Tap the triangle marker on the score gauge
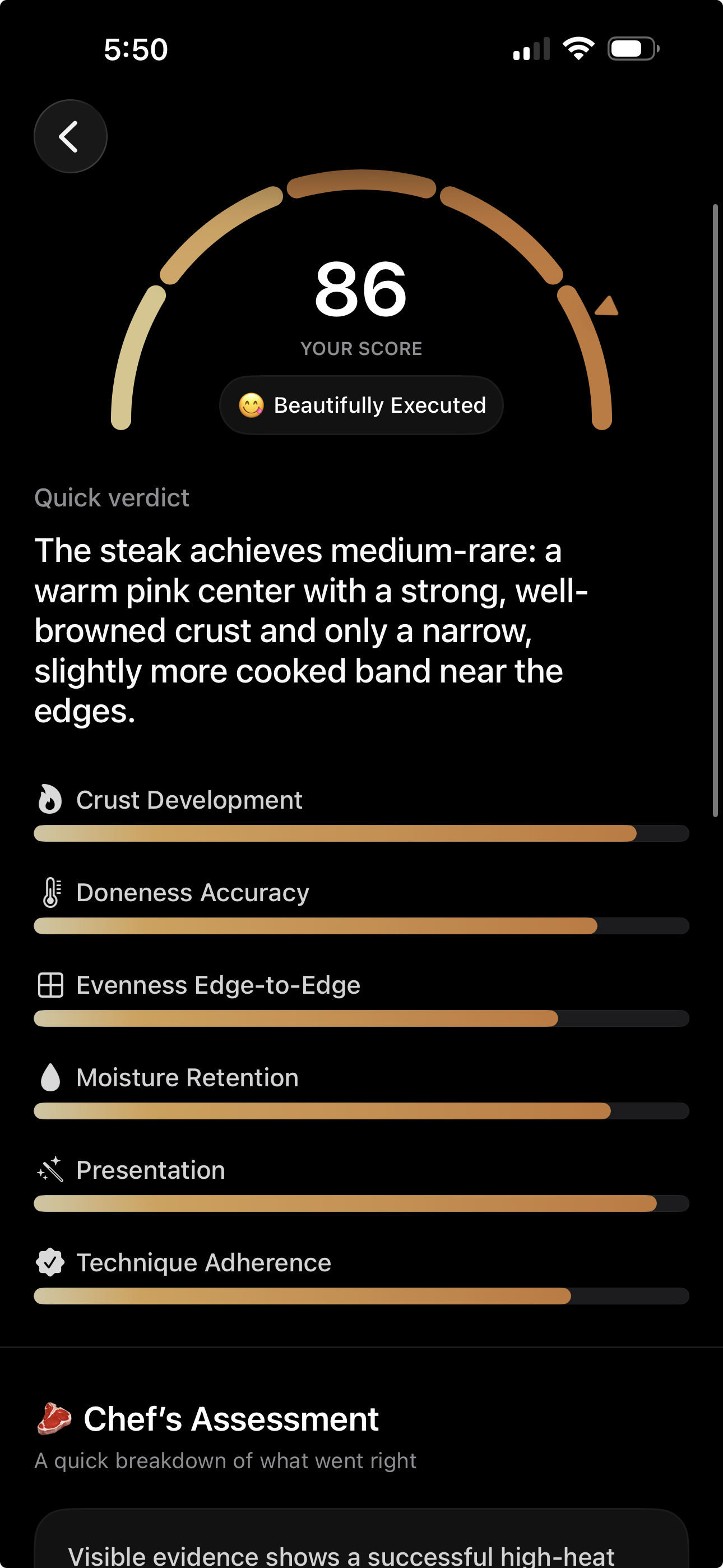The height and width of the screenshot is (1568, 723). (x=606, y=307)
